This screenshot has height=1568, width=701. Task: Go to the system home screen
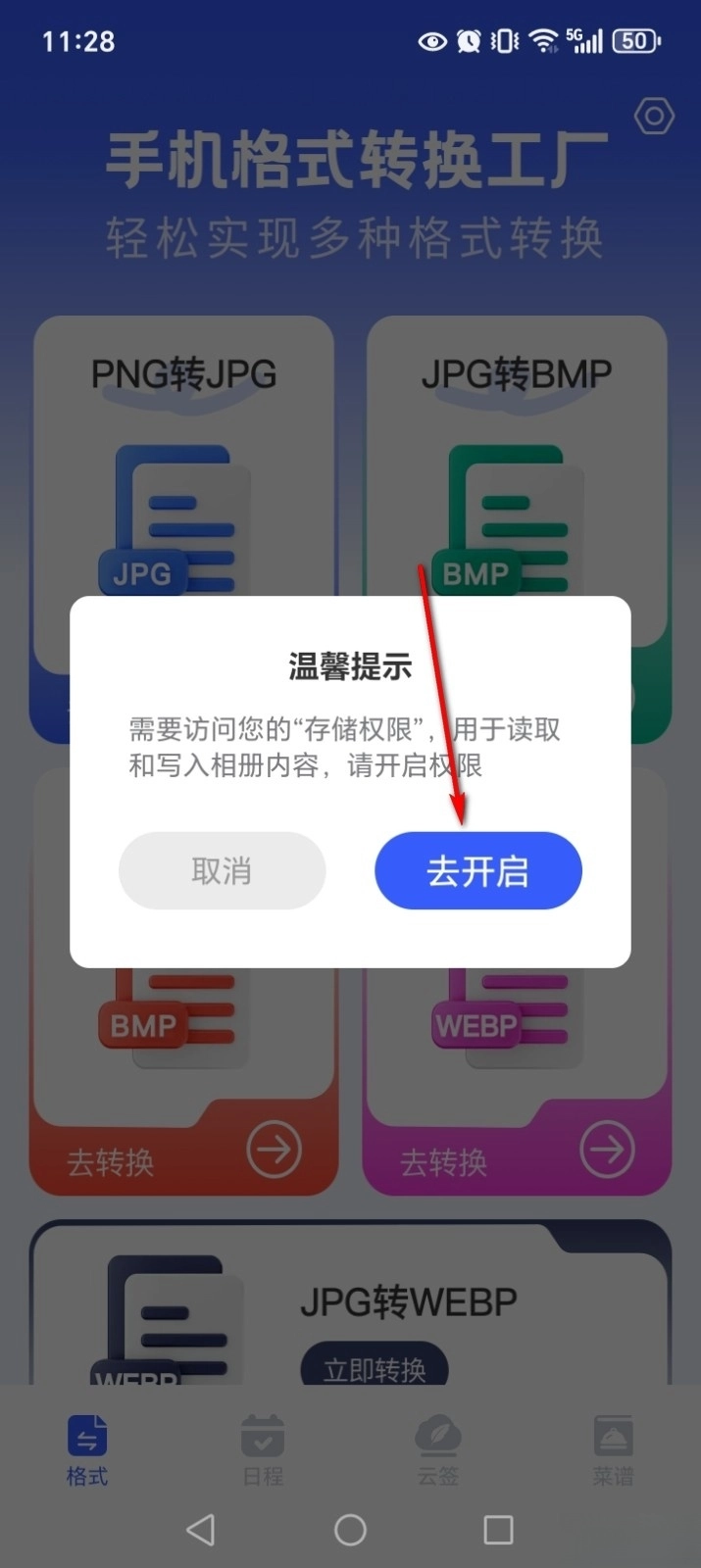click(350, 1530)
